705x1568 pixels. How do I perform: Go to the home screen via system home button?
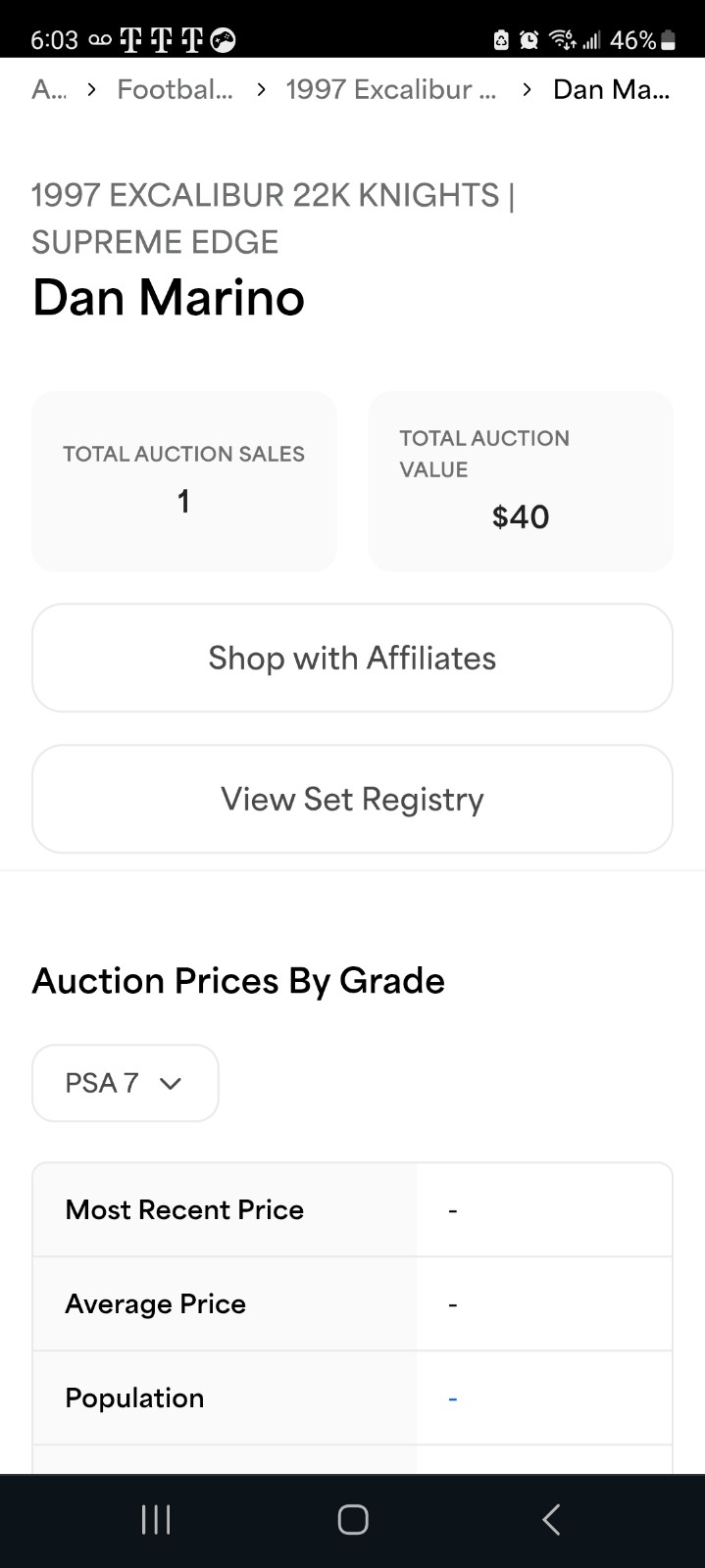tap(353, 1520)
